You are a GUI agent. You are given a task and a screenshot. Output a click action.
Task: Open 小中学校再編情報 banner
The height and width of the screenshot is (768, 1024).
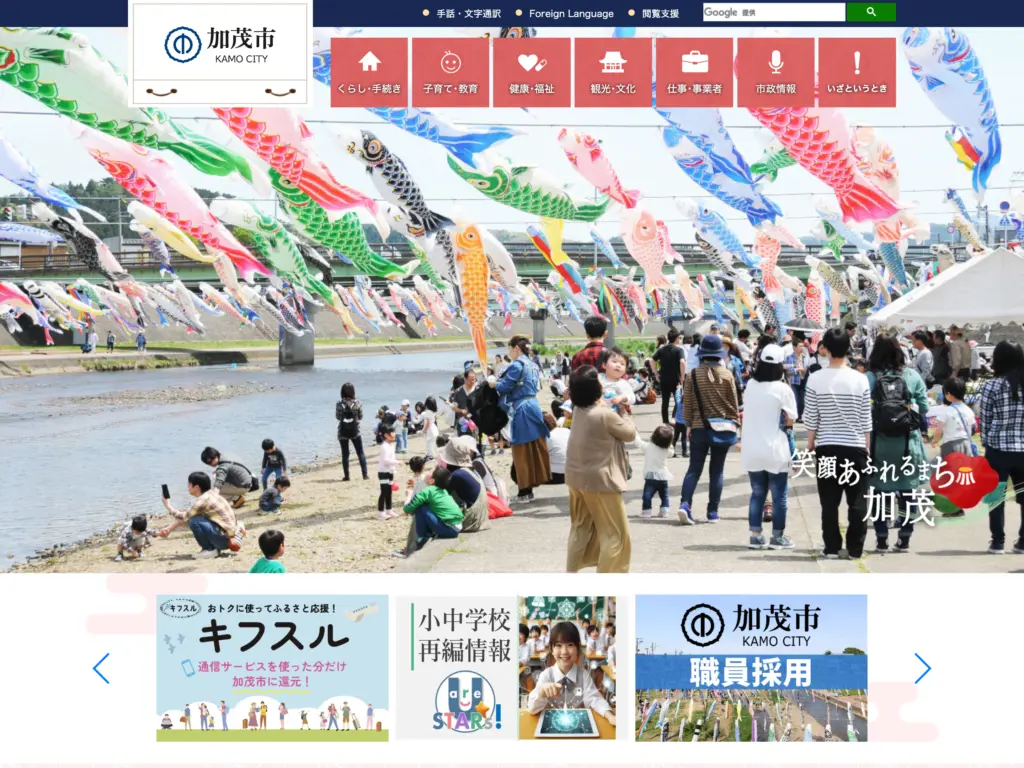pos(511,668)
